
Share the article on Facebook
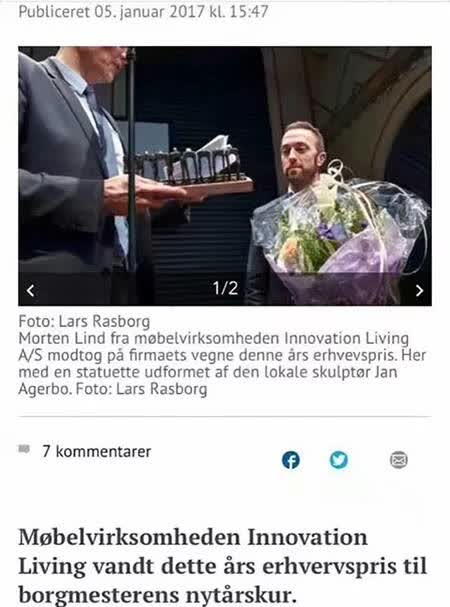pos(290,460)
